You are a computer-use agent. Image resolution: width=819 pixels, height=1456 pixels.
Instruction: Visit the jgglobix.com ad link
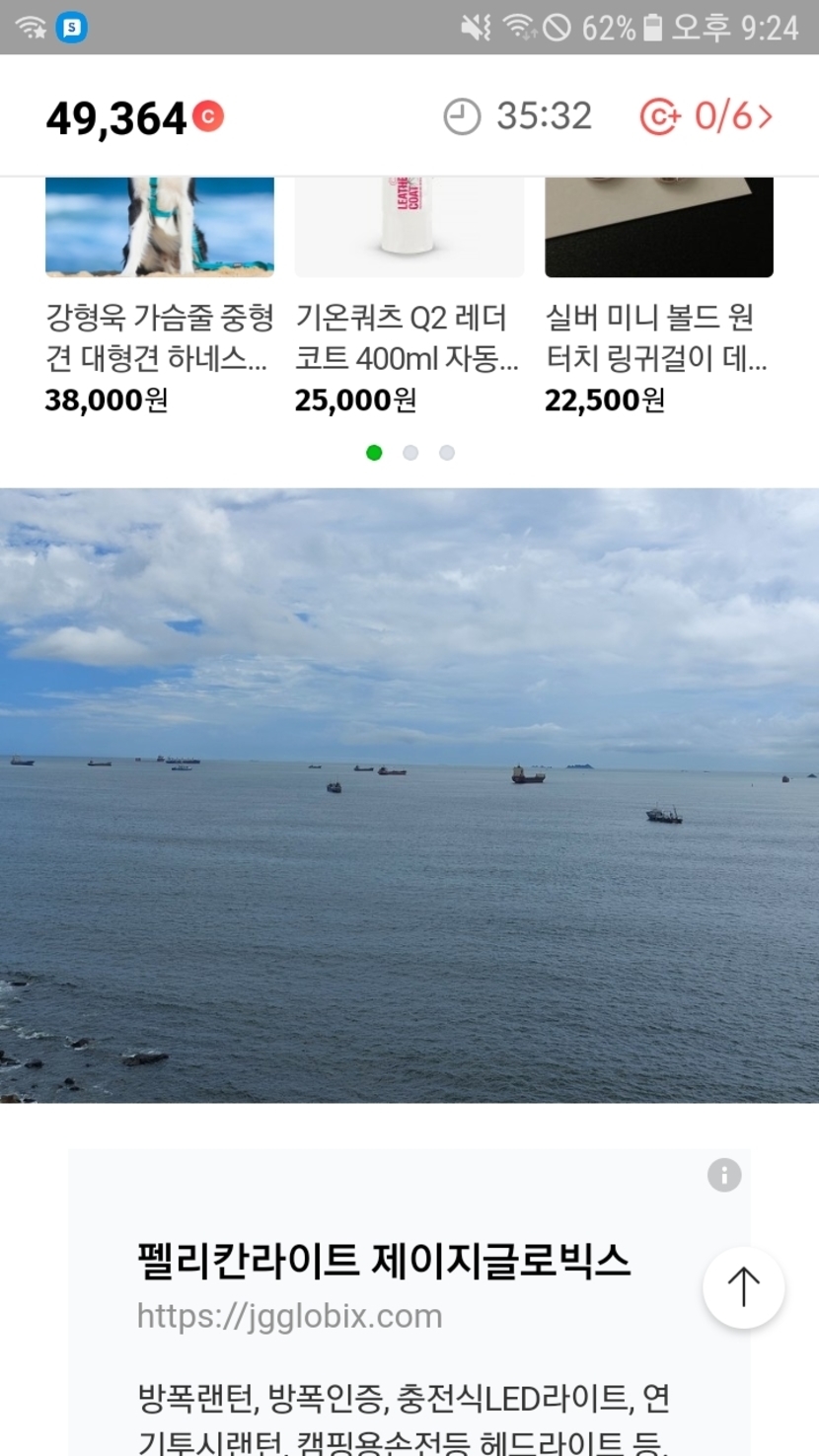[289, 1316]
